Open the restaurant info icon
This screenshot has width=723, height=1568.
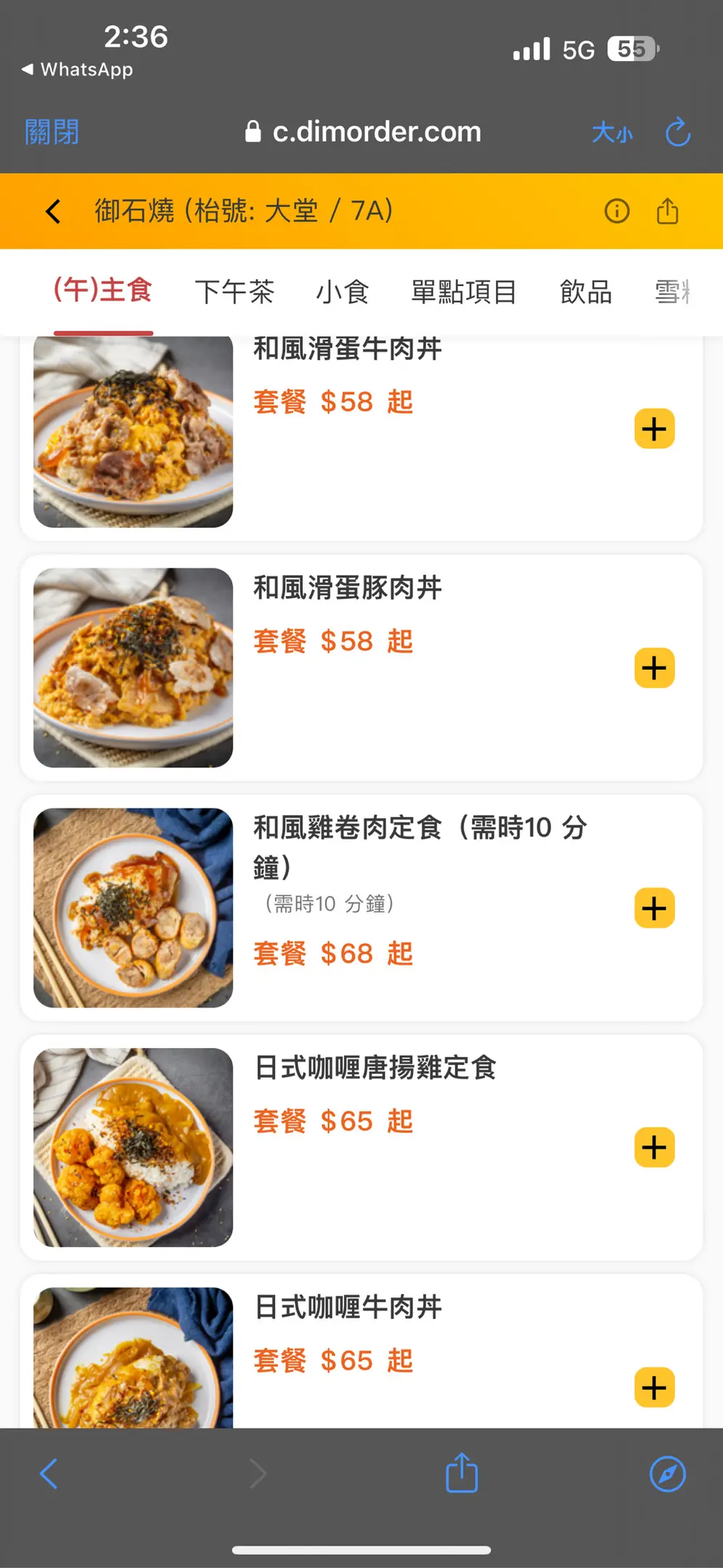(616, 211)
